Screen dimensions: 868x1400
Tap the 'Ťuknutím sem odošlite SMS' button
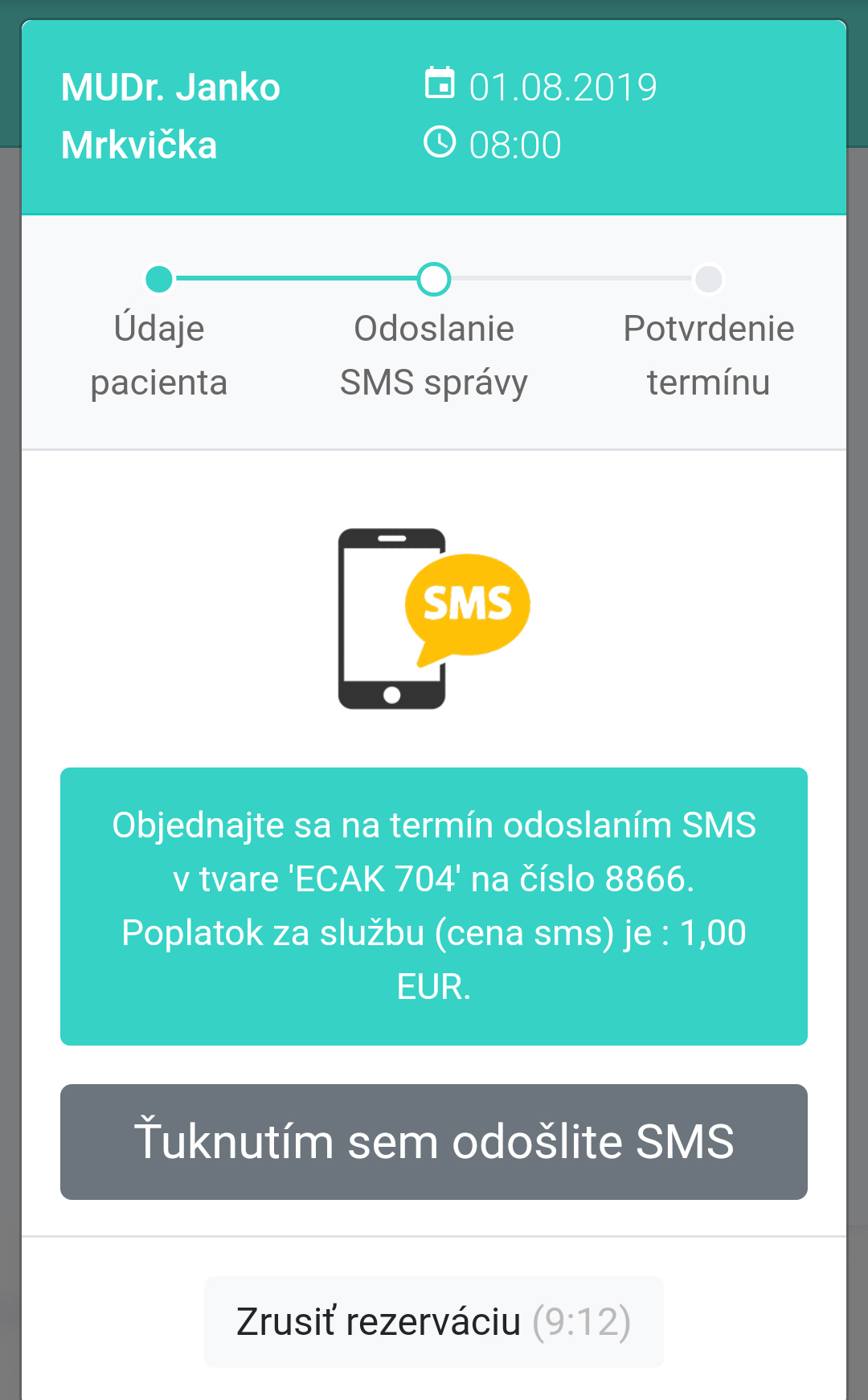[434, 1141]
